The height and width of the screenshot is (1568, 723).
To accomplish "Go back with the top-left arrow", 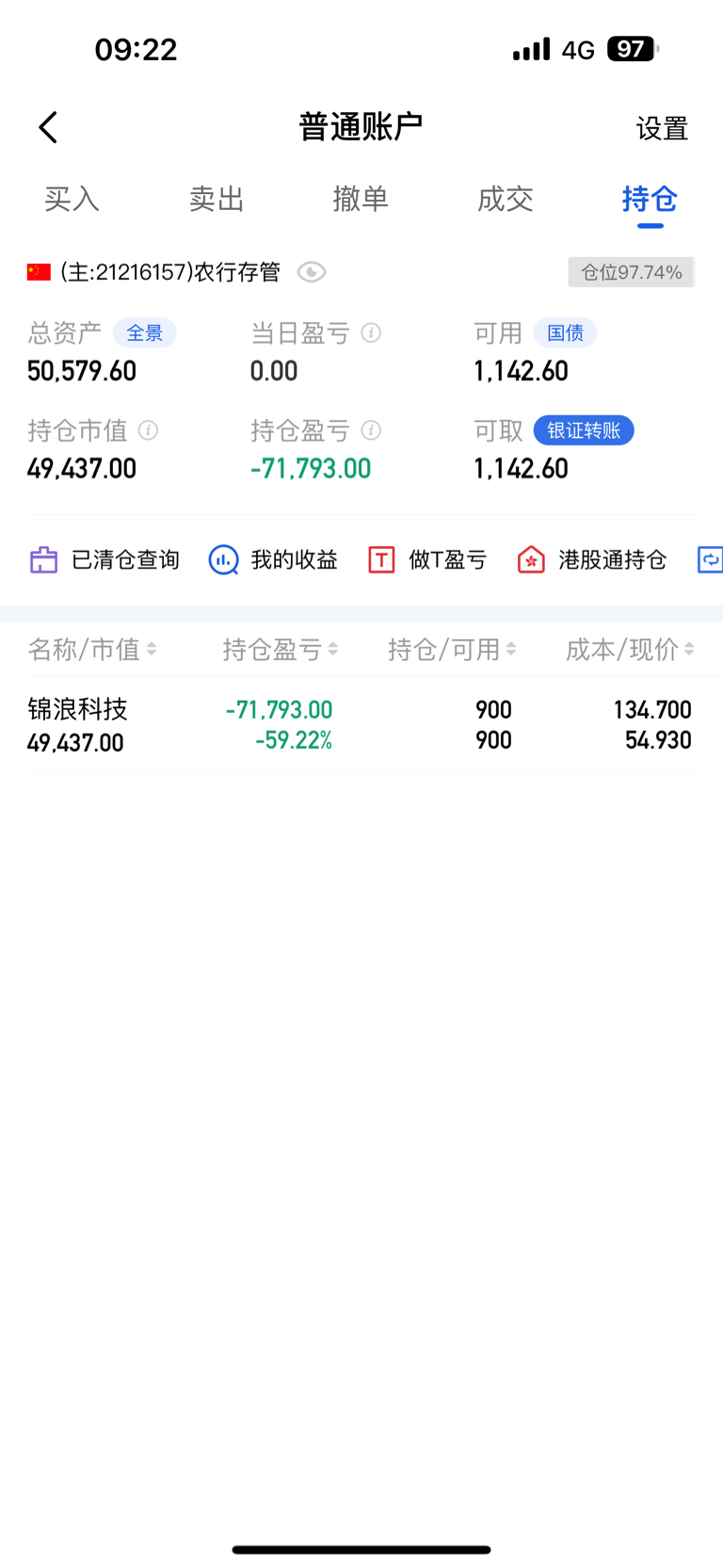I will [48, 127].
